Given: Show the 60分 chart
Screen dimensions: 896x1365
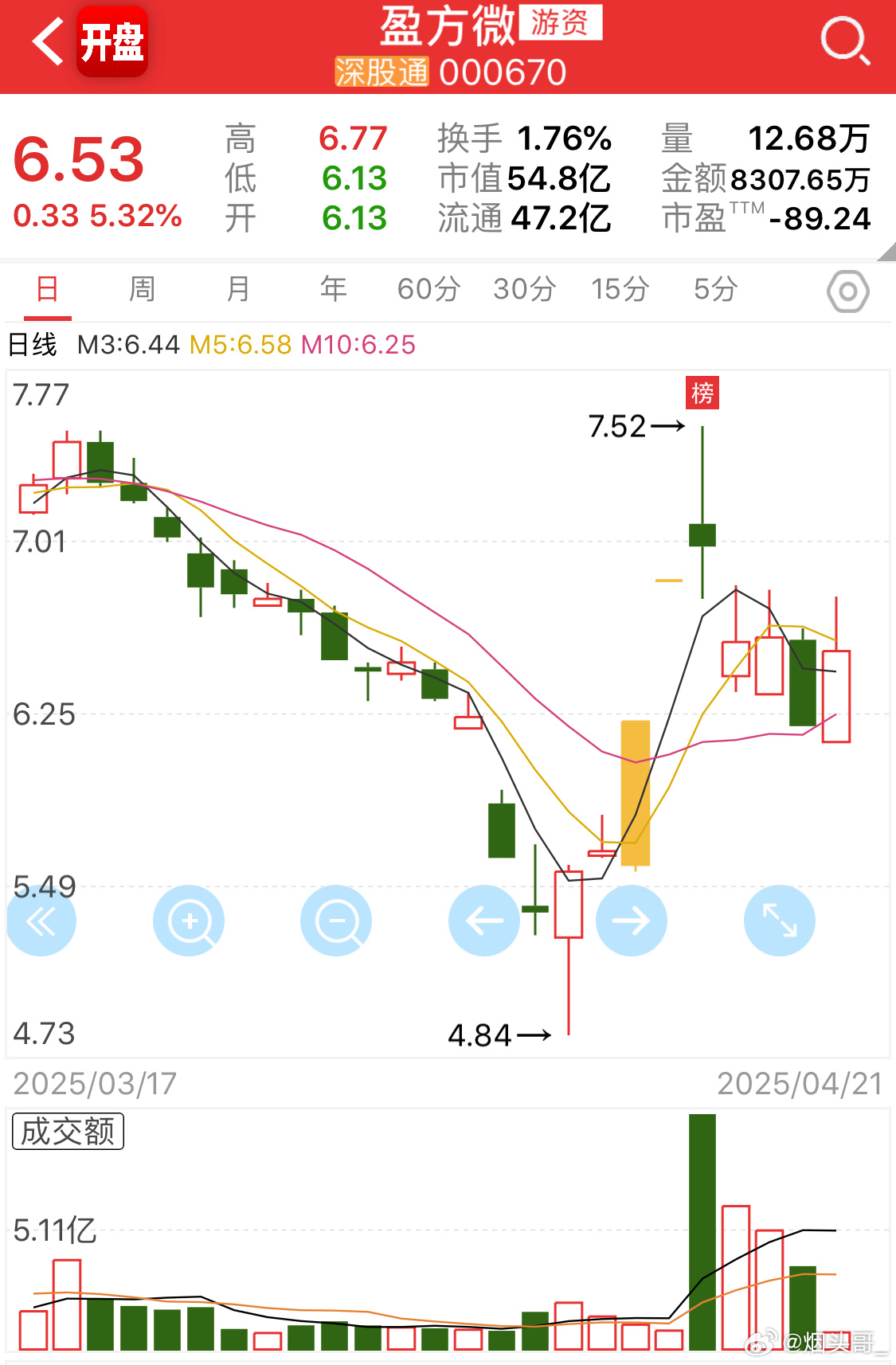Looking at the screenshot, I should pos(428,289).
